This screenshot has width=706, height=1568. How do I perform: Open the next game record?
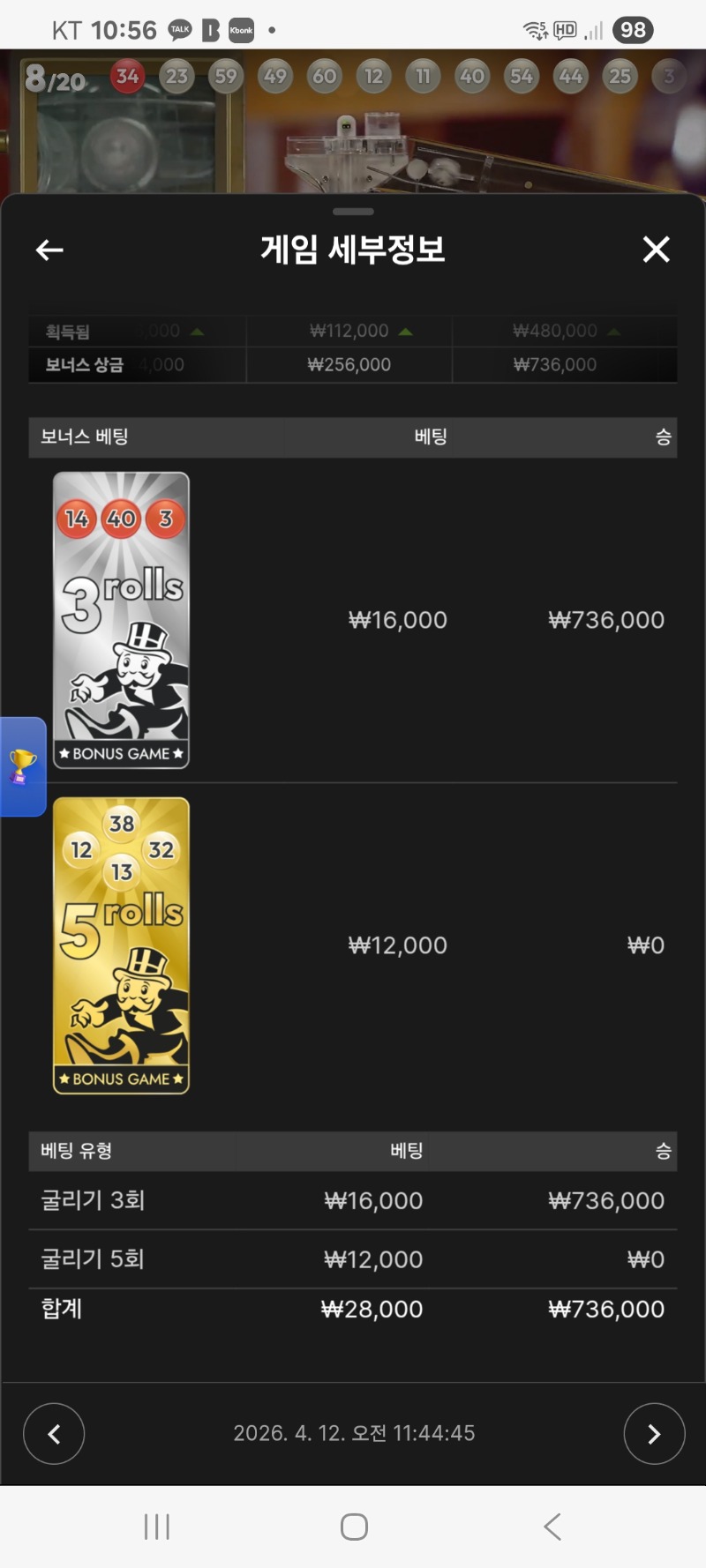pyautogui.click(x=654, y=1434)
